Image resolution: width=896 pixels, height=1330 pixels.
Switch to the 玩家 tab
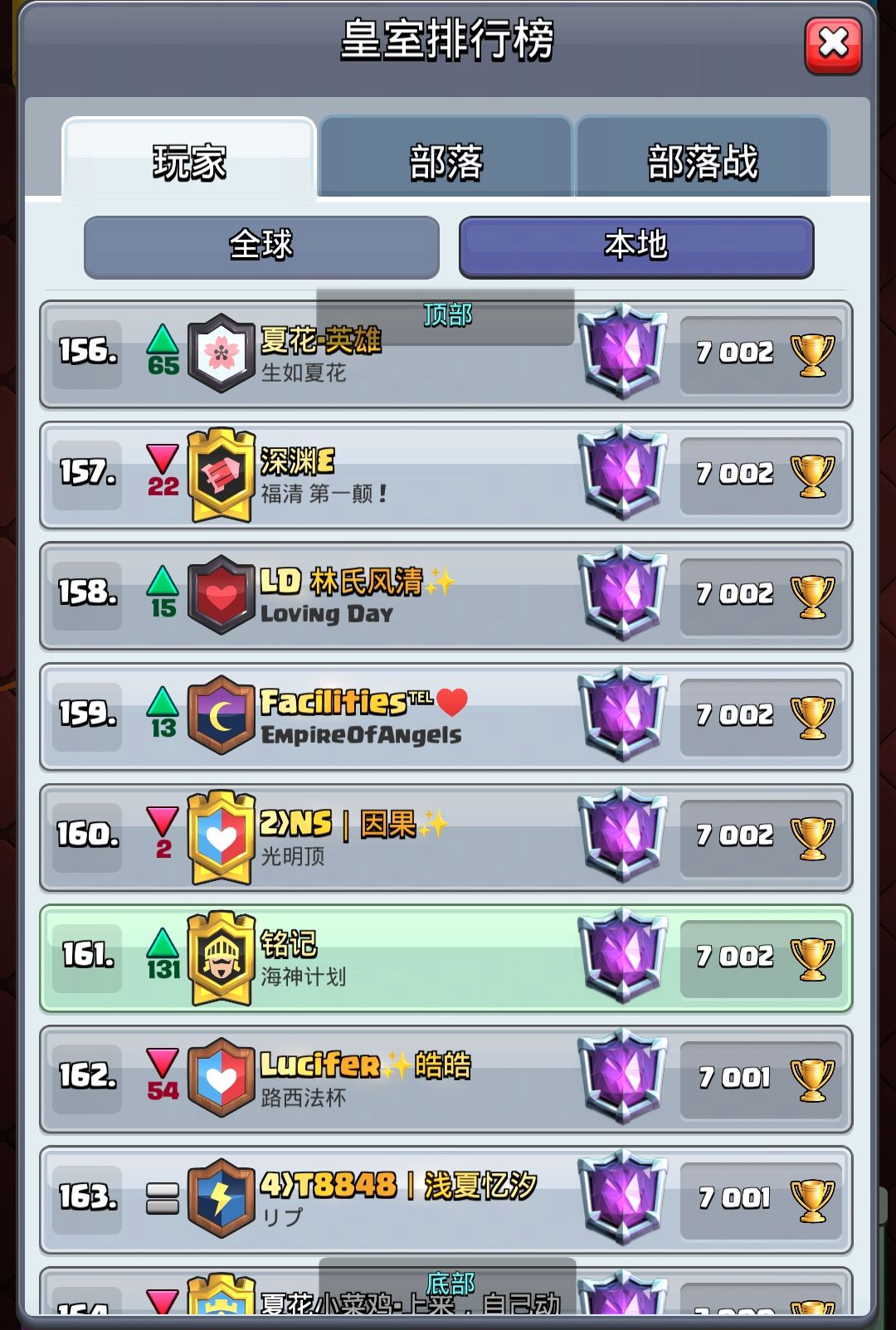[189, 161]
